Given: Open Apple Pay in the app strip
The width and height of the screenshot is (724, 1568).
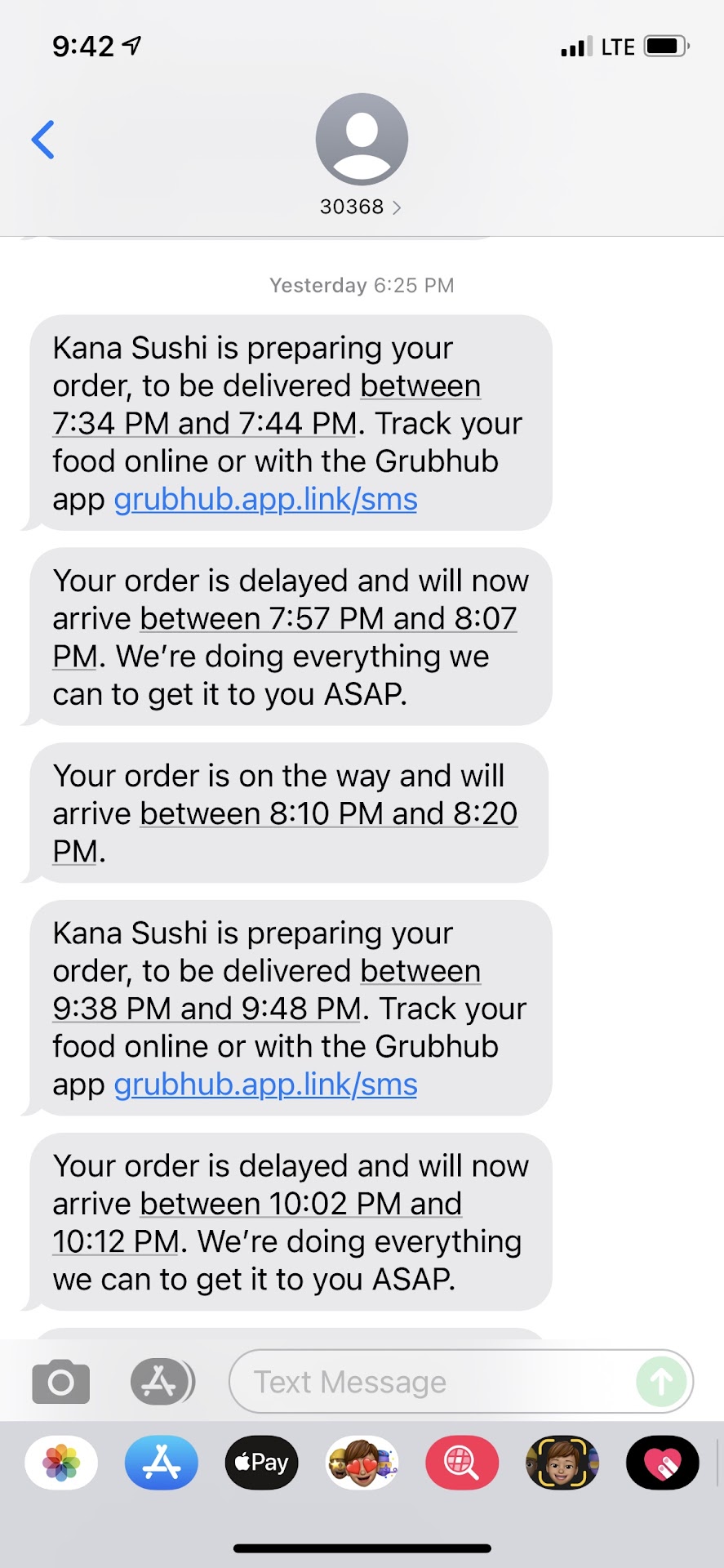Looking at the screenshot, I should [261, 1463].
